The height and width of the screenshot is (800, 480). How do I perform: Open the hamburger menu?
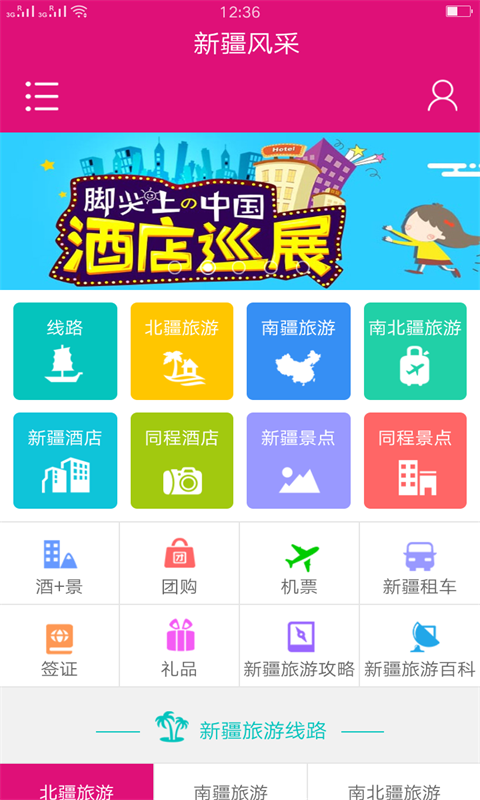click(42, 96)
